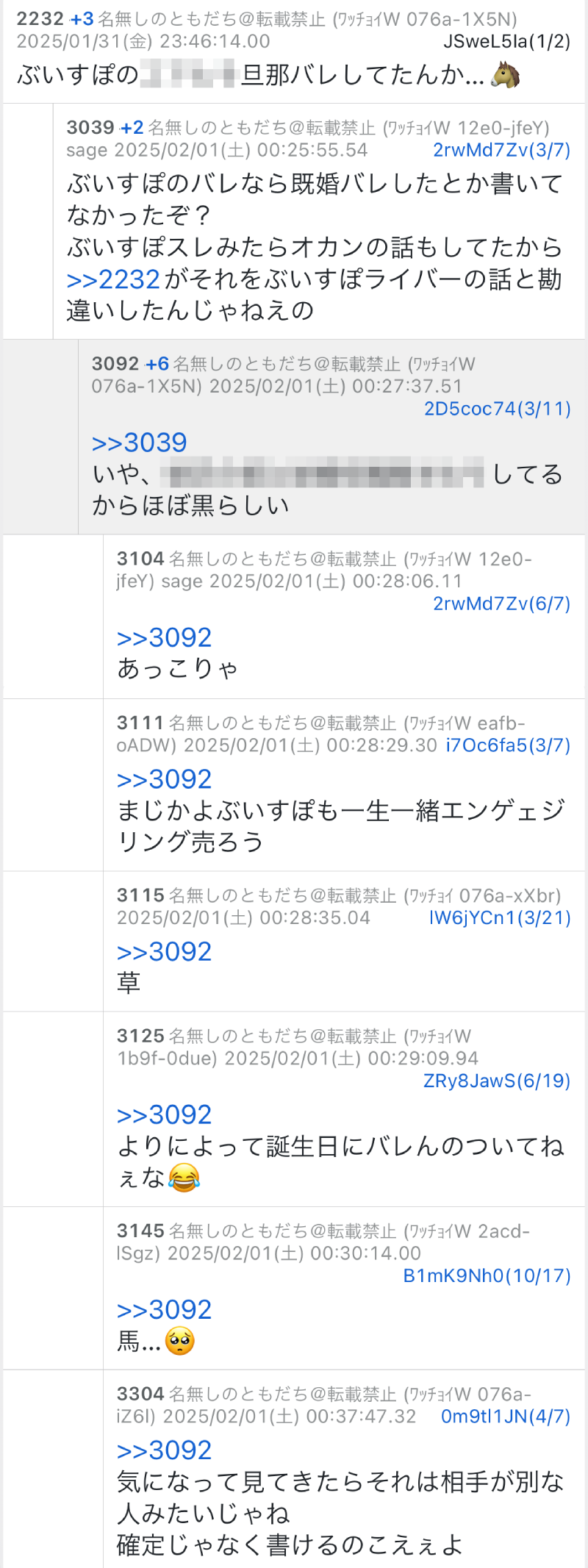Tap ID B1mK9Nh0(10/17) on post 3145

point(487,1275)
